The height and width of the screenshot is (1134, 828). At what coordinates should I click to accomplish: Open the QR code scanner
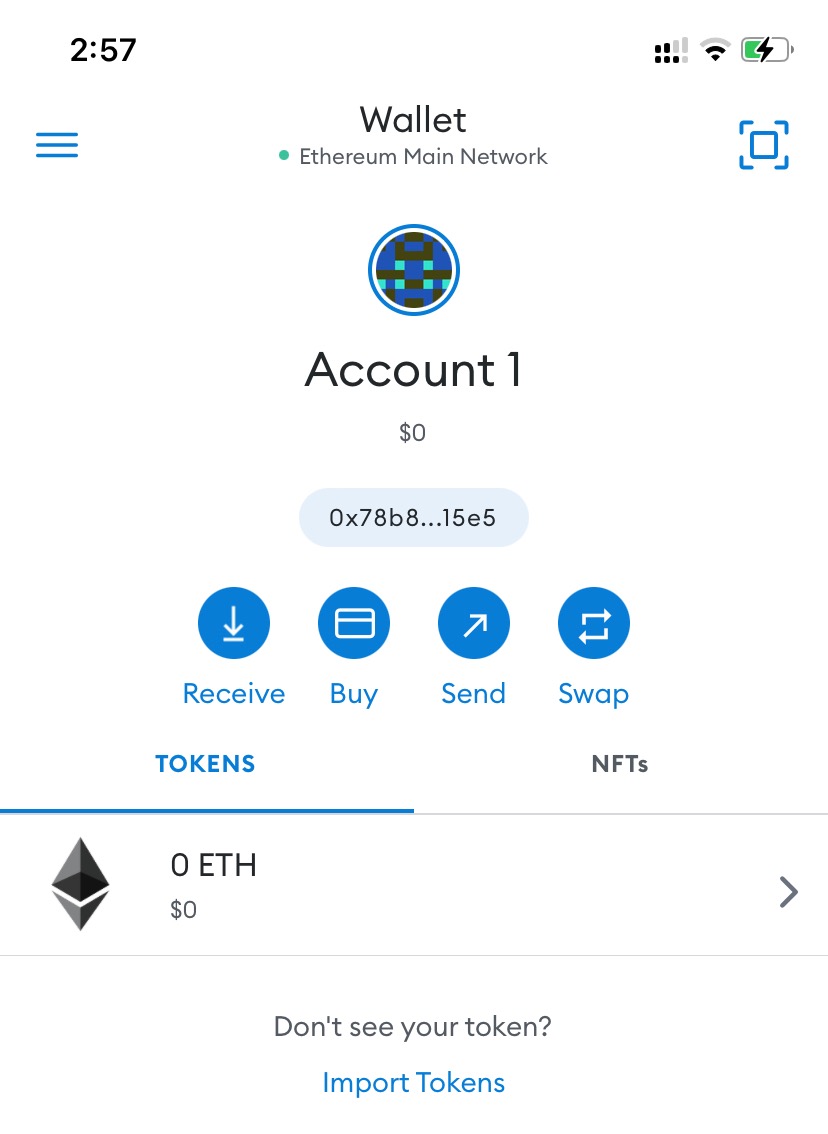(763, 145)
